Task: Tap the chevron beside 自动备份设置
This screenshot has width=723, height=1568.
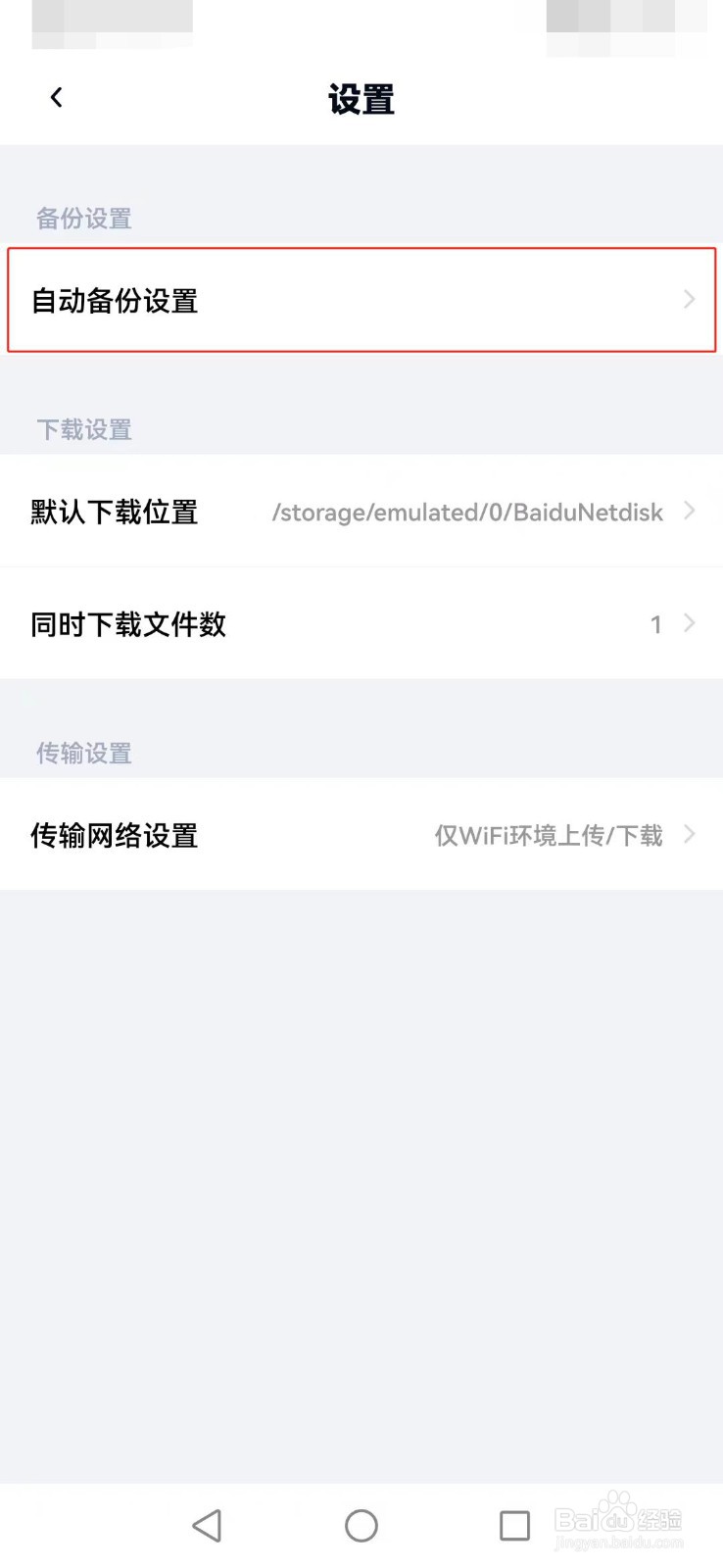Action: pyautogui.click(x=689, y=300)
